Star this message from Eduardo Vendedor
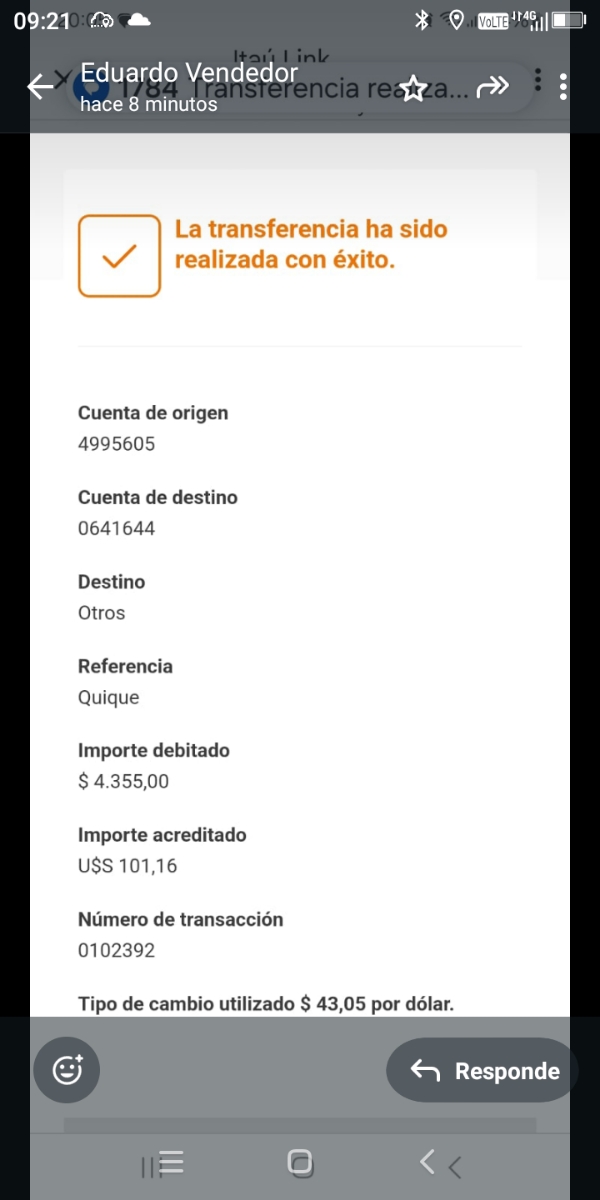The image size is (600, 1200). coord(414,88)
